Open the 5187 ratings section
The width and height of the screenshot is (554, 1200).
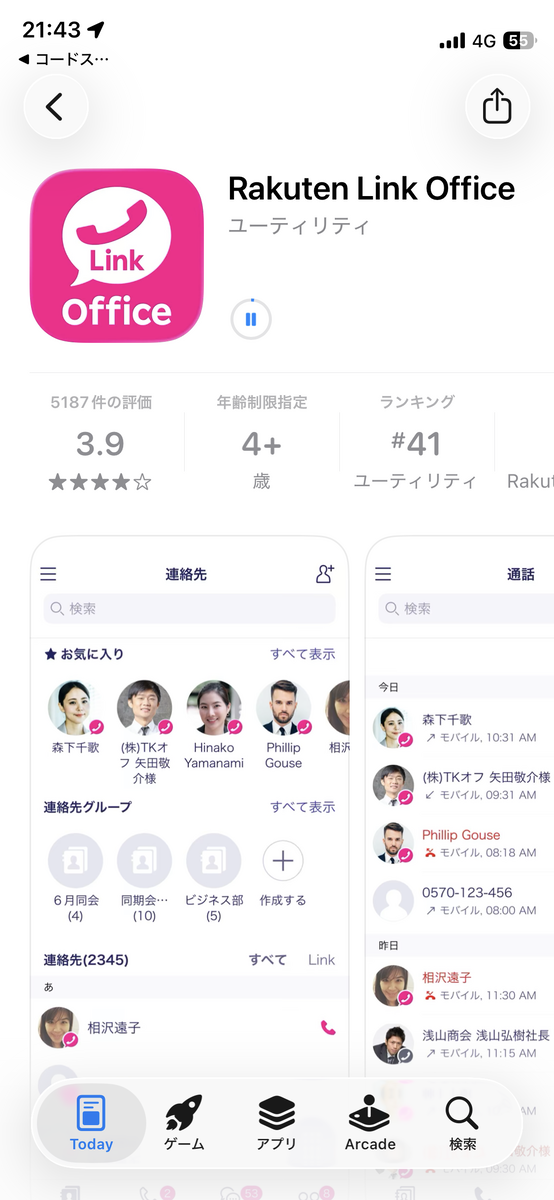[x=101, y=443]
